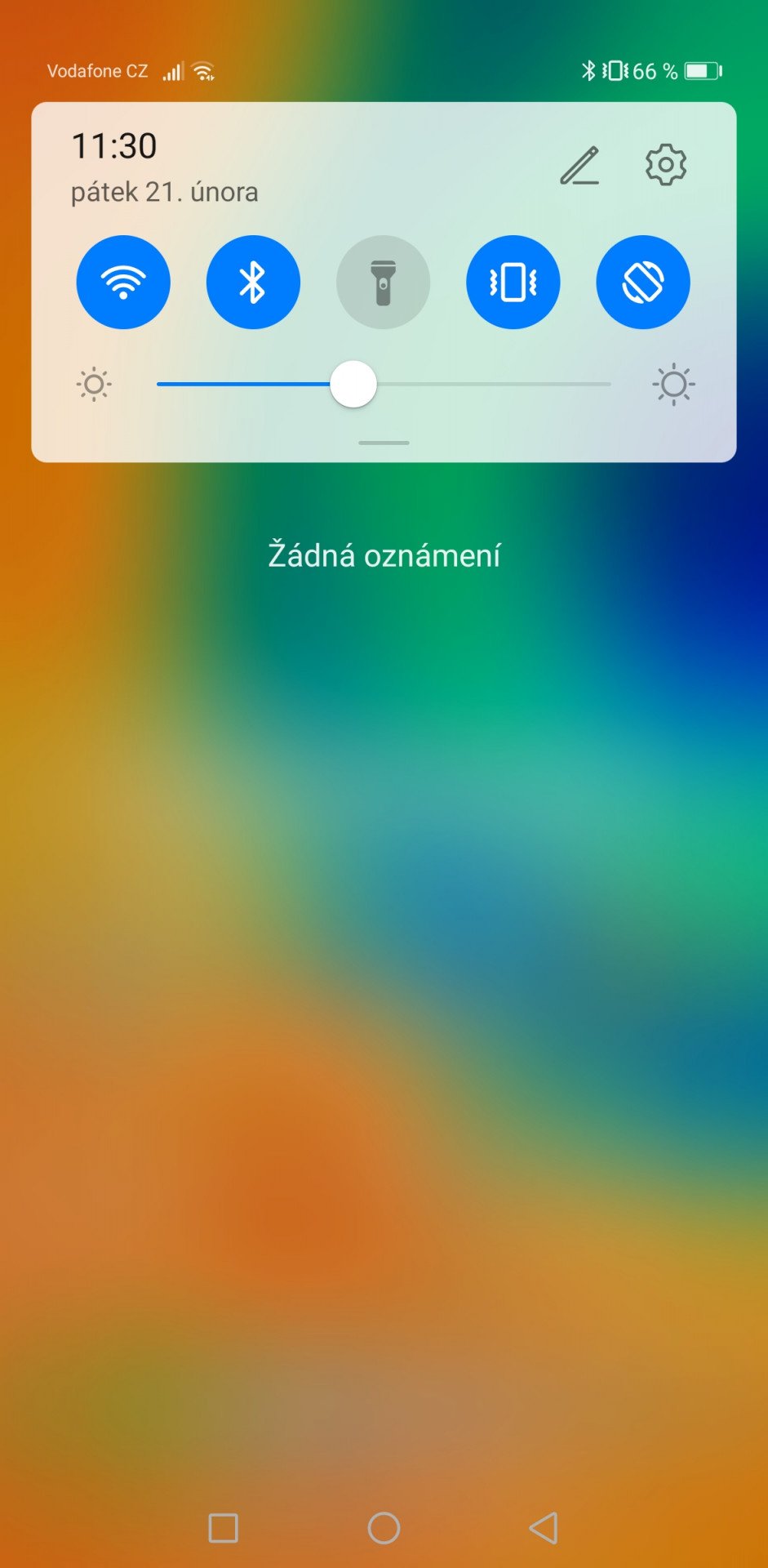Tap the brightness slider to adjust
The image size is (768, 1568).
pos(384,384)
